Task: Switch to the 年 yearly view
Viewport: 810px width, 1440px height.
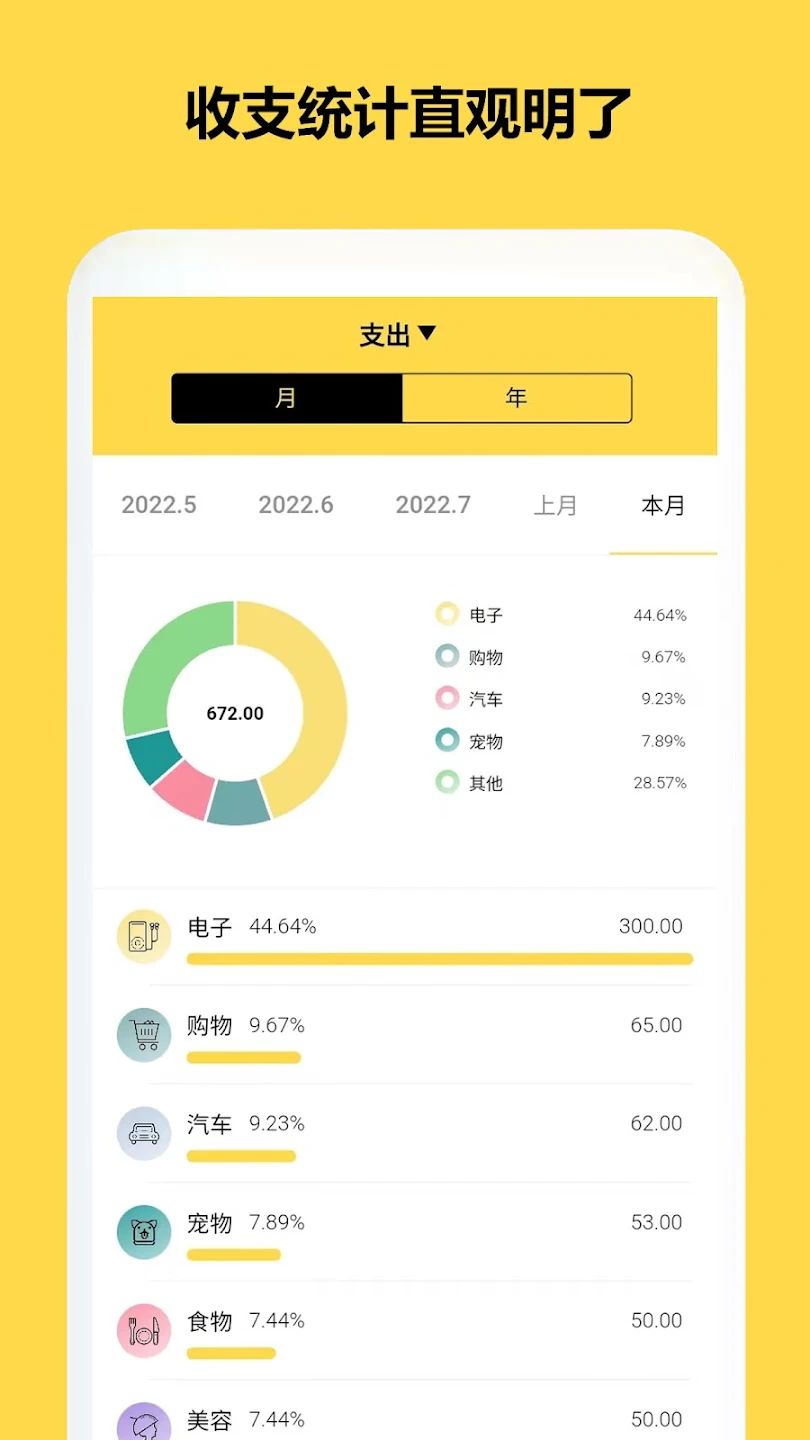Action: 516,397
